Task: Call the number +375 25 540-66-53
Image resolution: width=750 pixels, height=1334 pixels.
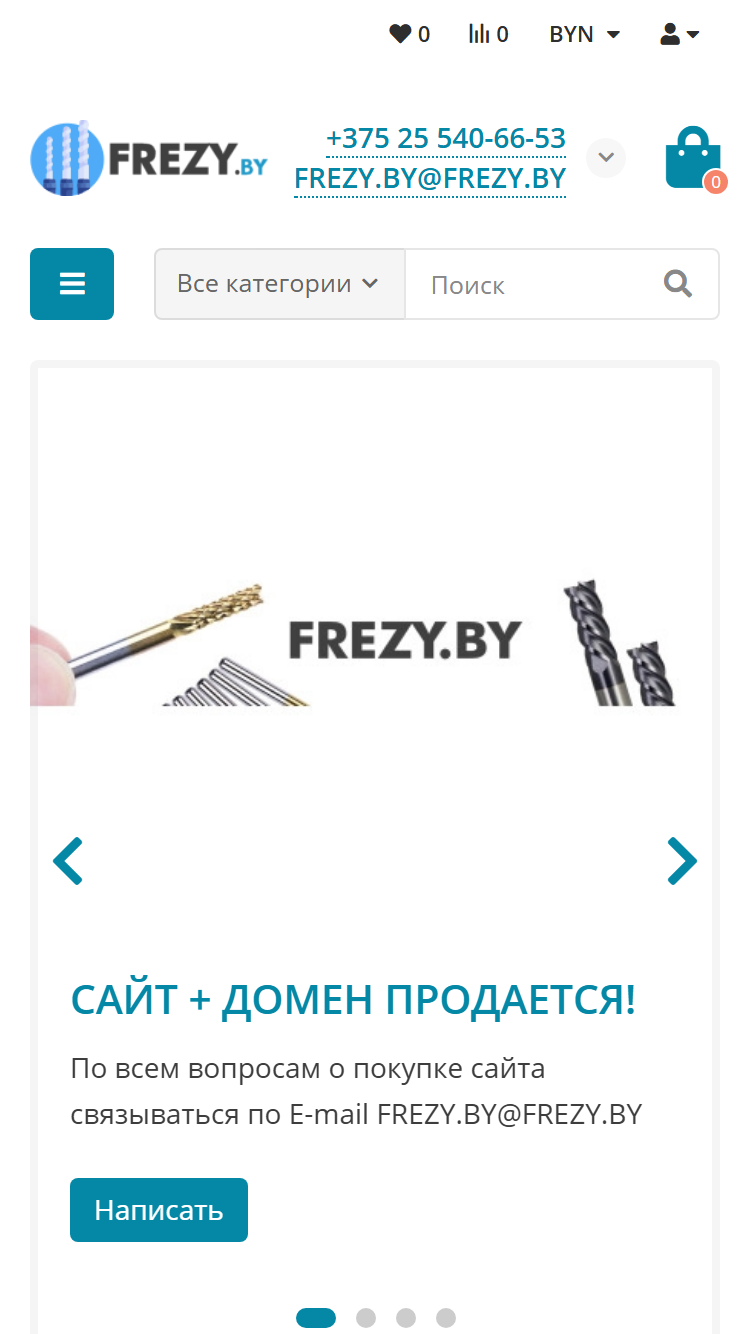Action: tap(446, 138)
